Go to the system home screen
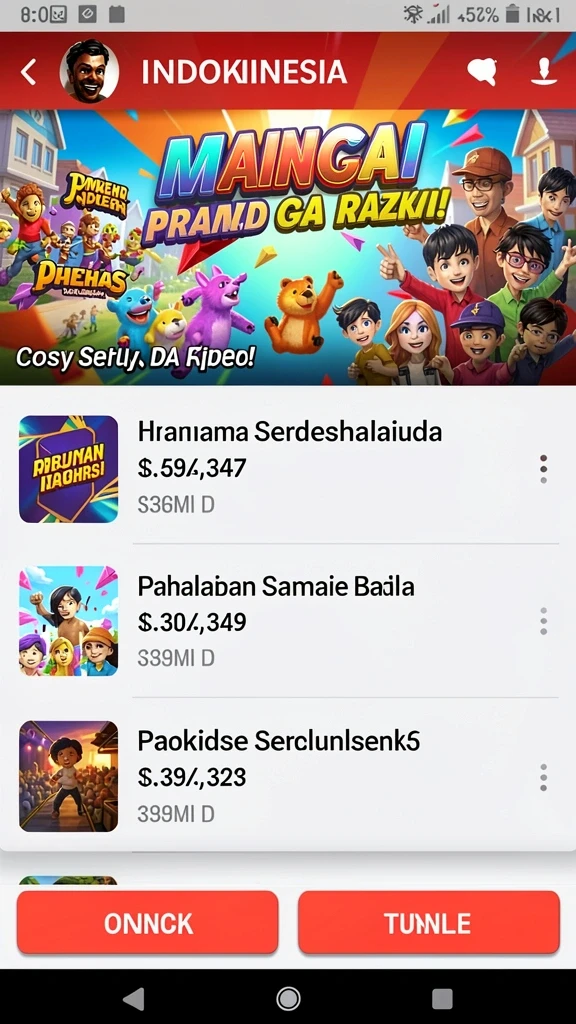This screenshot has height=1024, width=576. [x=288, y=999]
